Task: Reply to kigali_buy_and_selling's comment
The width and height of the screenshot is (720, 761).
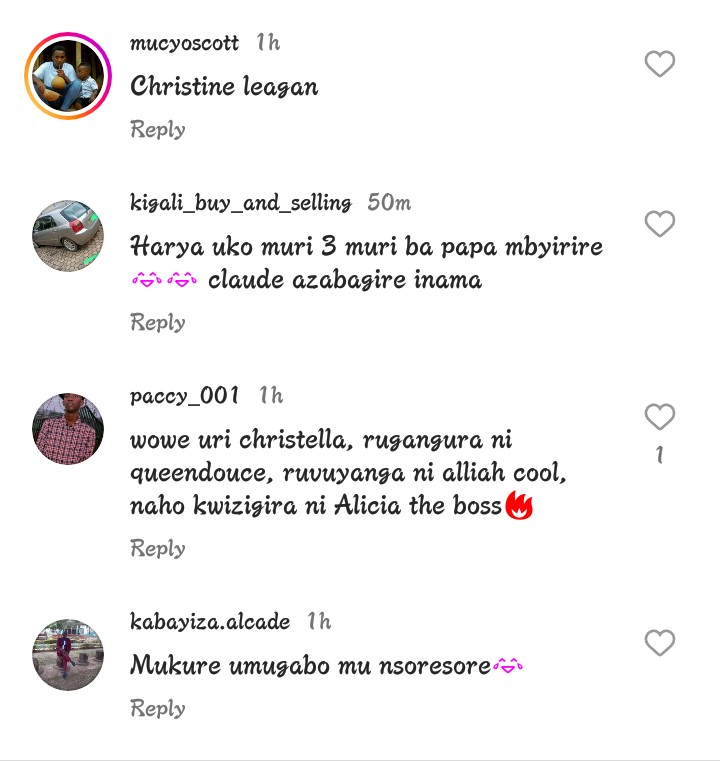Action: pos(158,323)
